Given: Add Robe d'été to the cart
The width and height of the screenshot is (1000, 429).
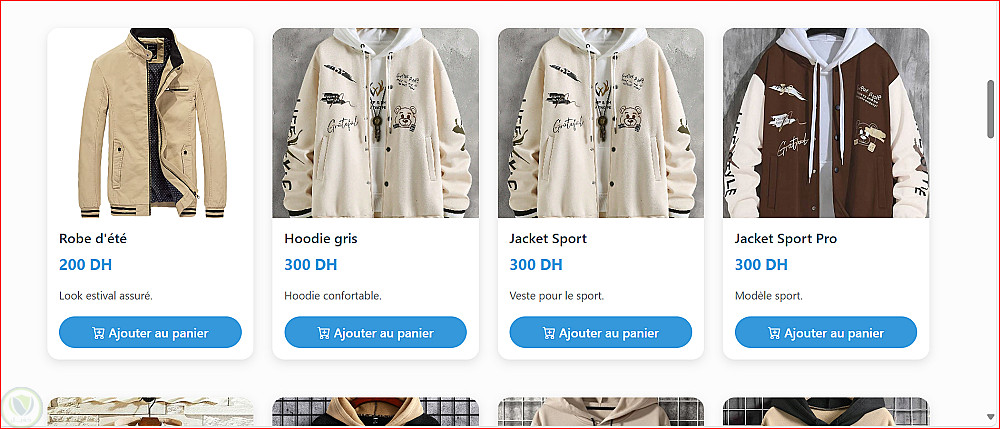Looking at the screenshot, I should pyautogui.click(x=150, y=332).
